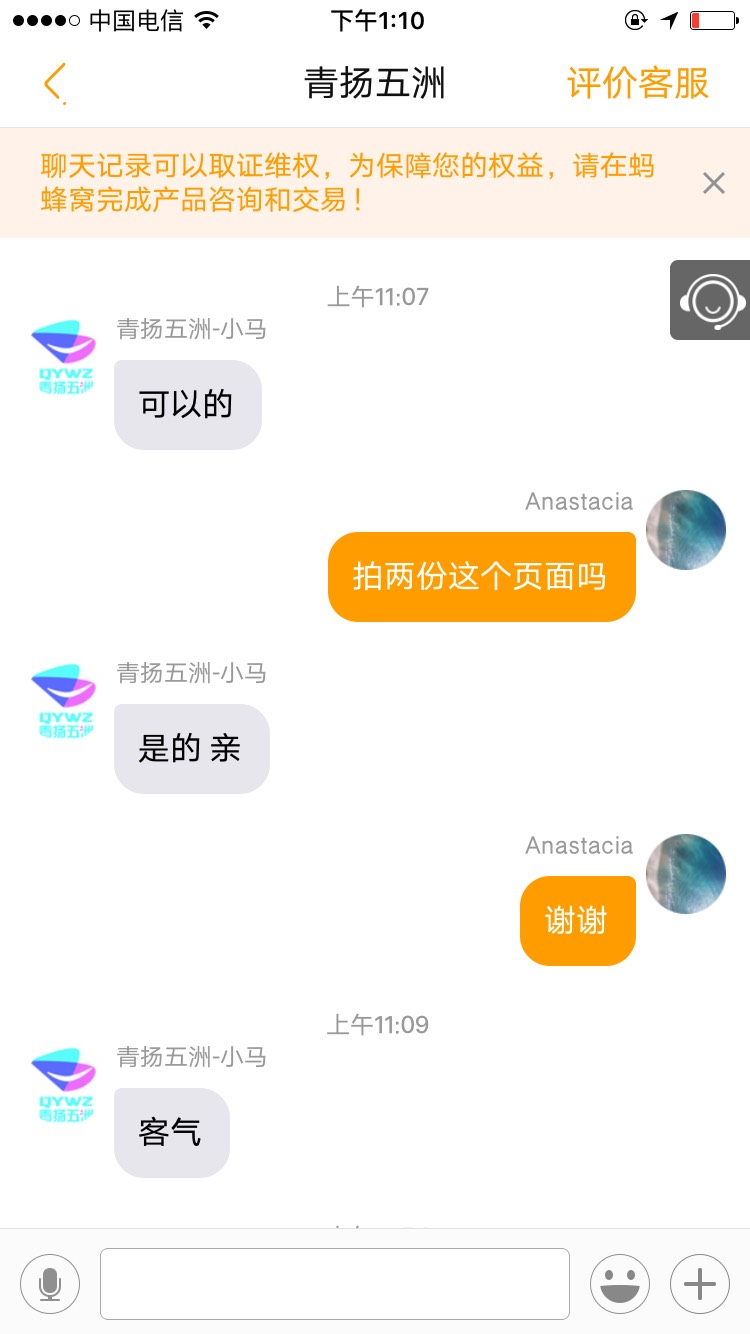Open the floating customer service headset icon

(x=711, y=300)
